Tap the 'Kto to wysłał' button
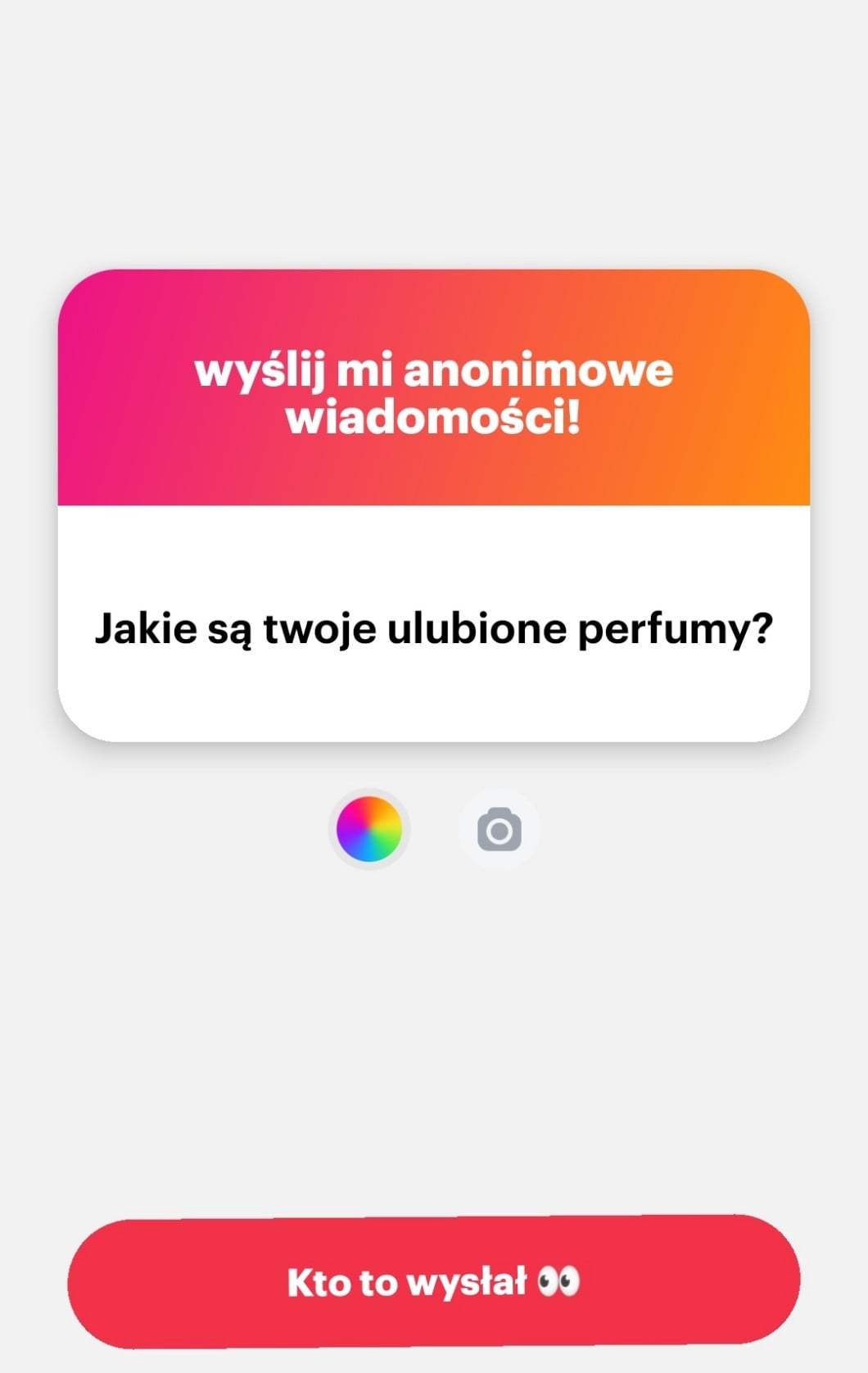This screenshot has width=868, height=1373. tap(433, 1281)
